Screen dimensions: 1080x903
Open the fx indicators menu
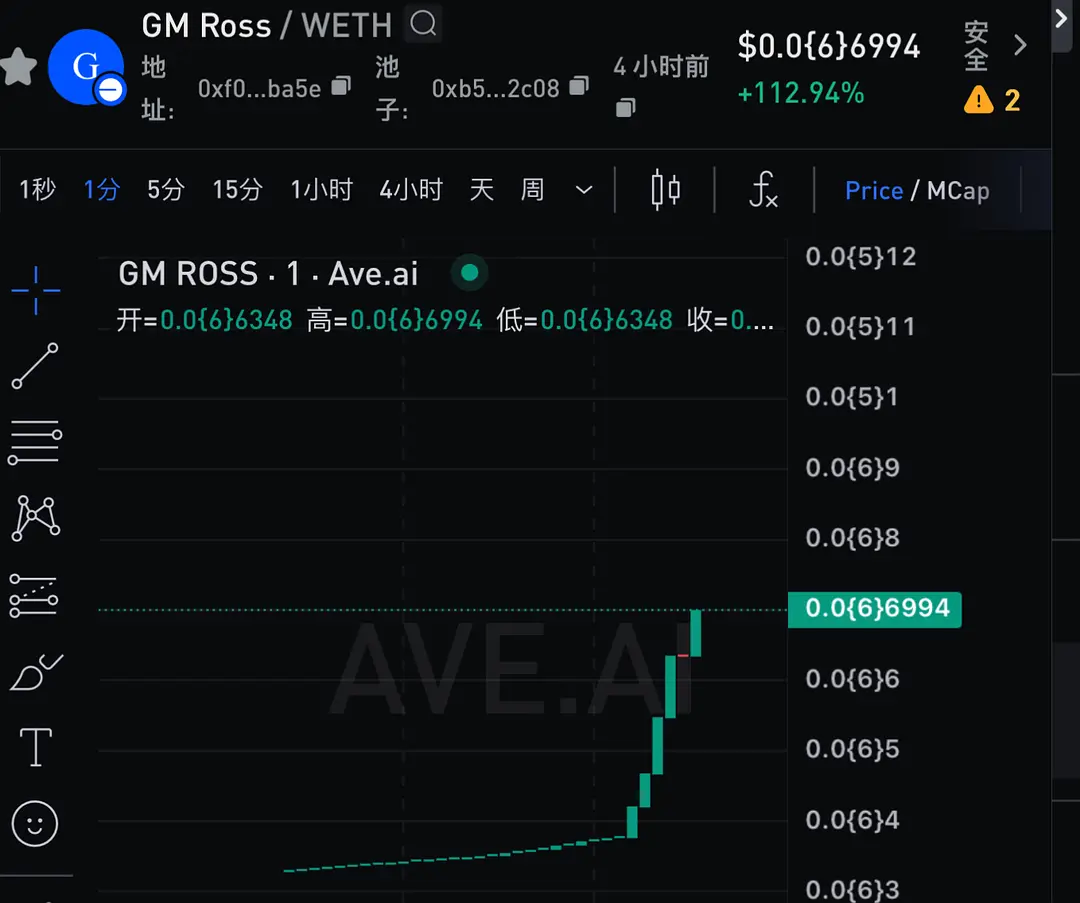(764, 189)
